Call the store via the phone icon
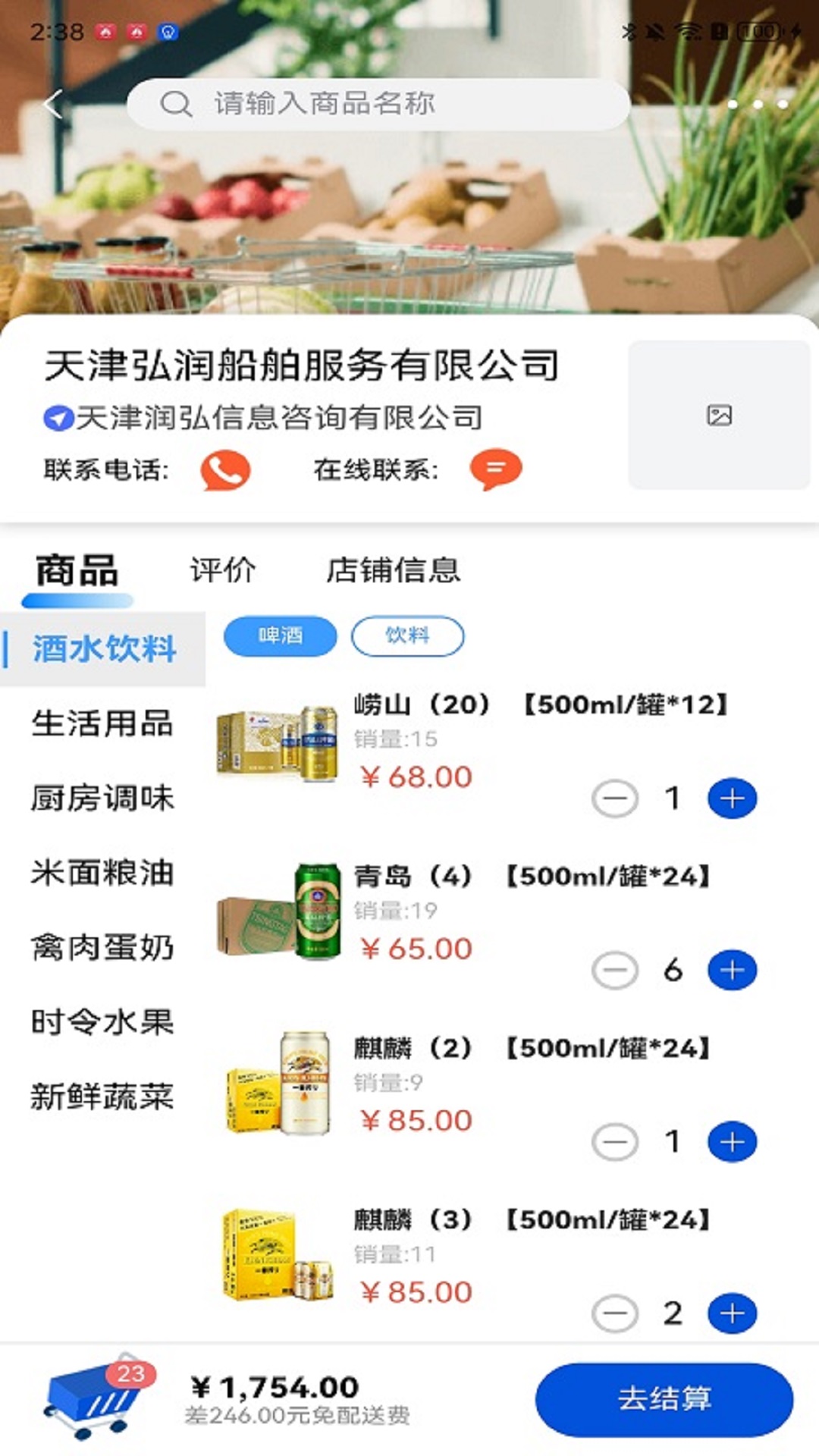Viewport: 819px width, 1456px height. pyautogui.click(x=225, y=470)
